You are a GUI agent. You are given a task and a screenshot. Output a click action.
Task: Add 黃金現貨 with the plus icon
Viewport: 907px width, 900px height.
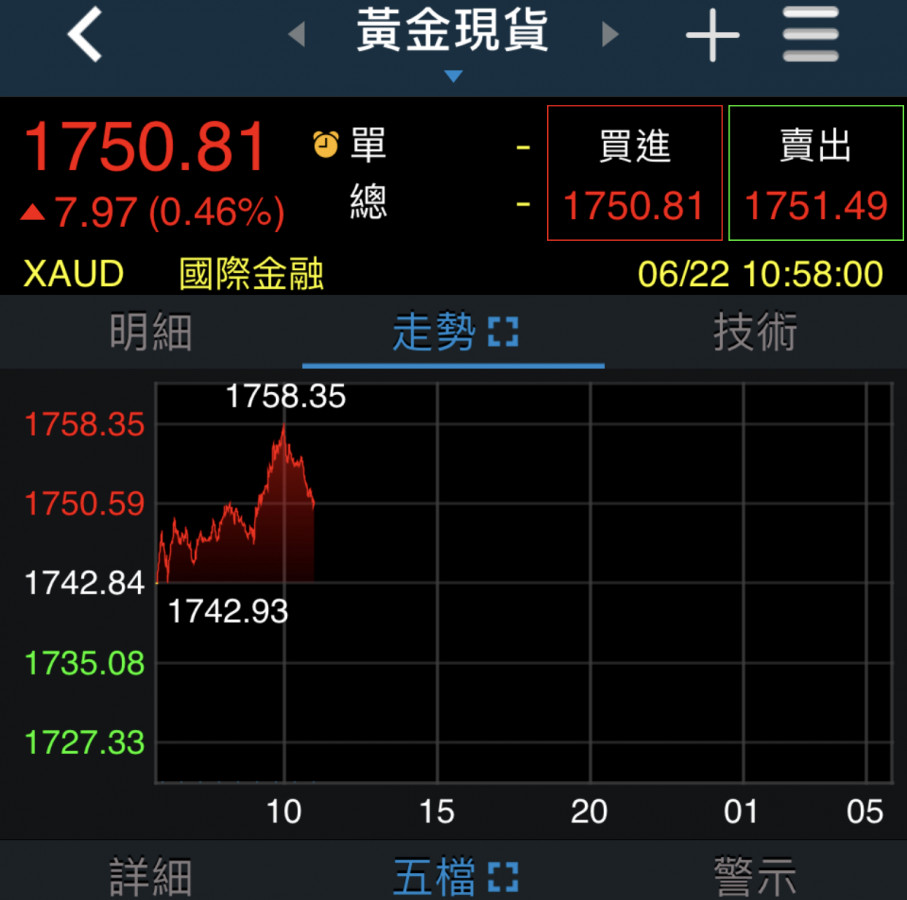(712, 37)
